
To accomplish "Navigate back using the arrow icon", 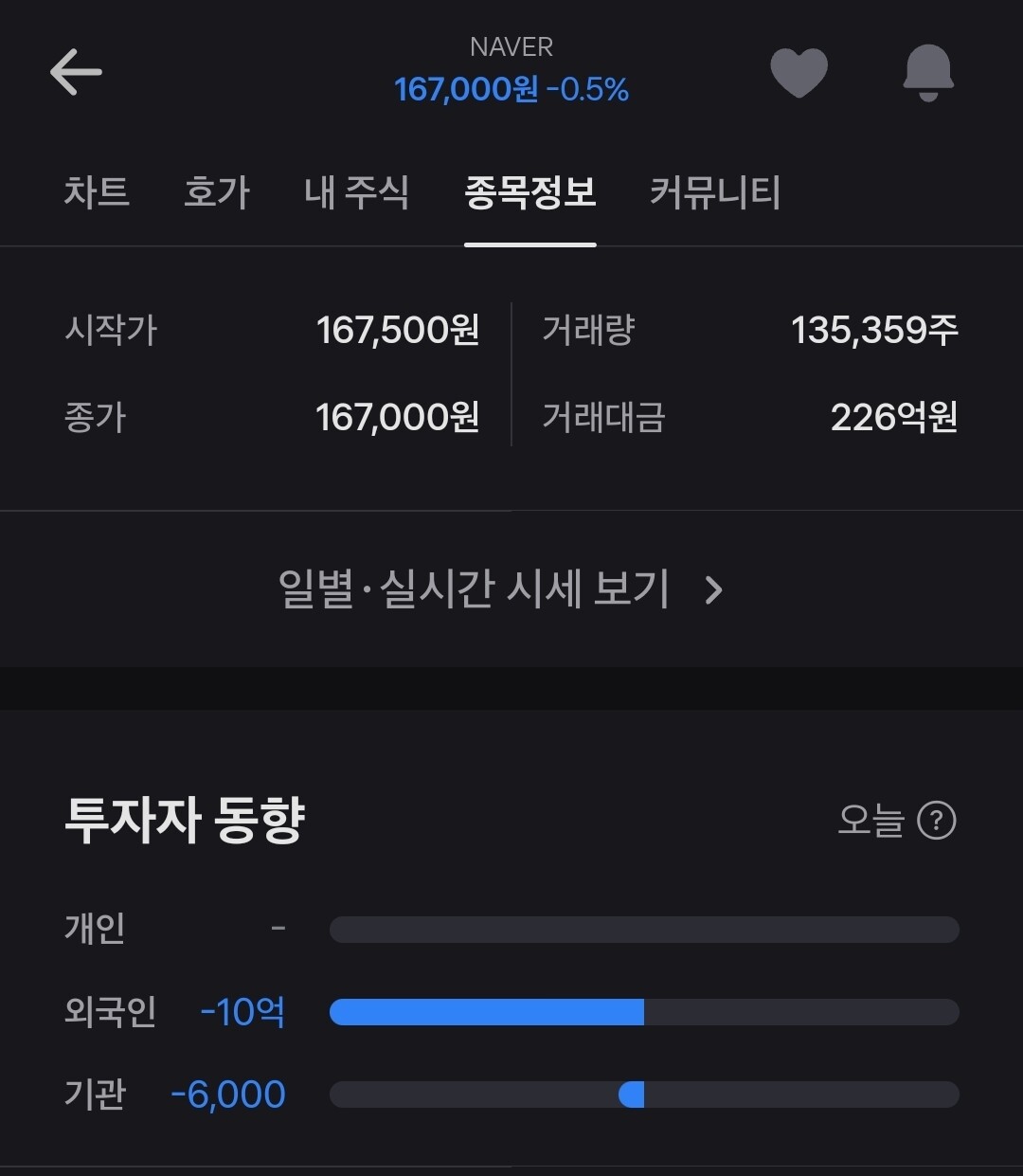I will coord(76,71).
